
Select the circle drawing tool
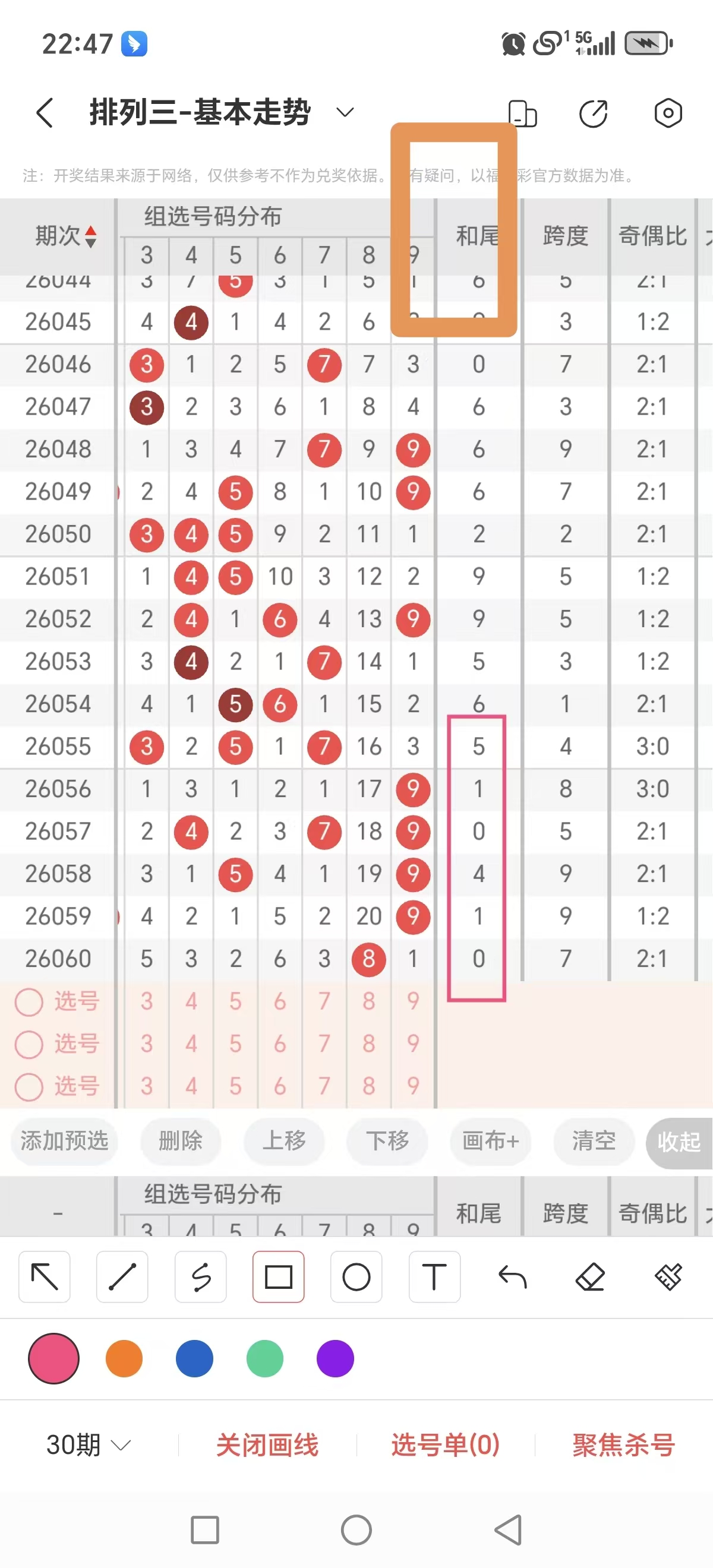(356, 1276)
